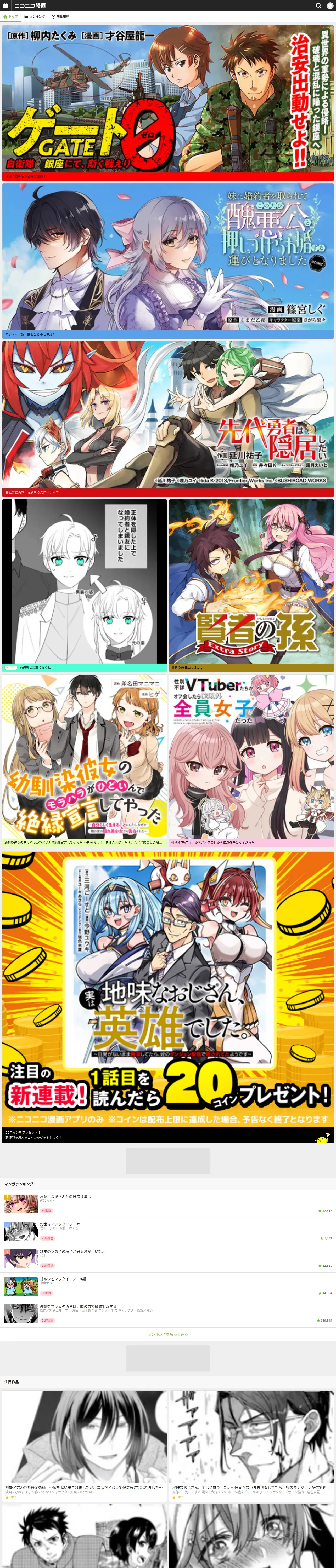Open the 先代勇者は隠居したい banner

click(168, 419)
